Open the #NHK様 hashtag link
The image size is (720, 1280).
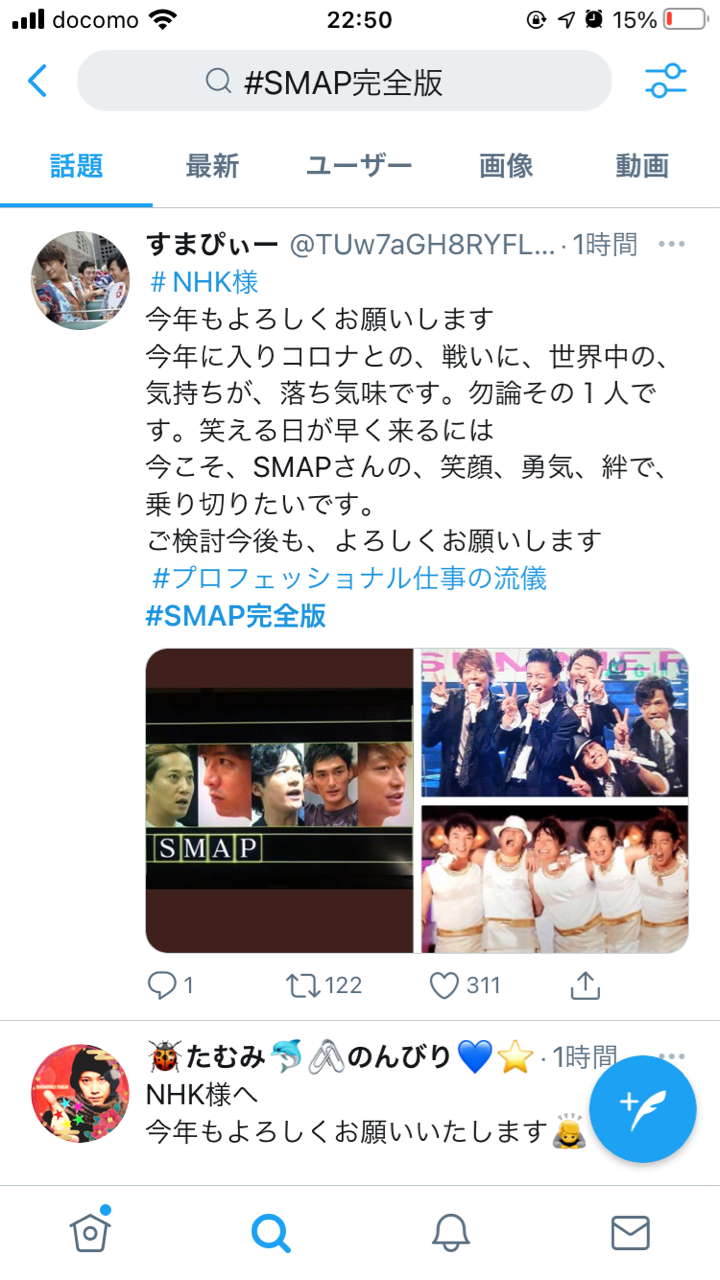coord(204,281)
